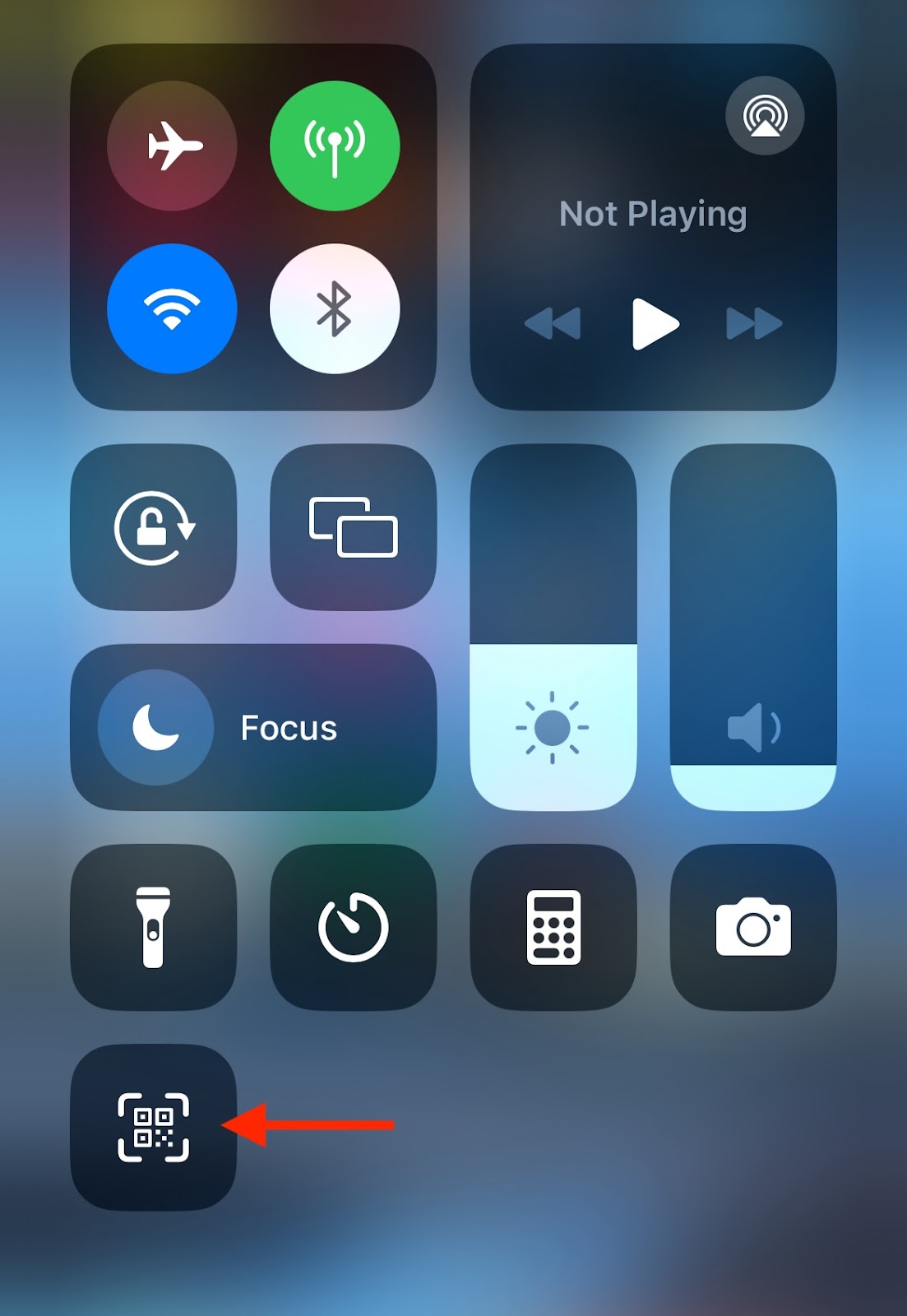907x1316 pixels.
Task: Skip to the next track
Action: (x=754, y=323)
